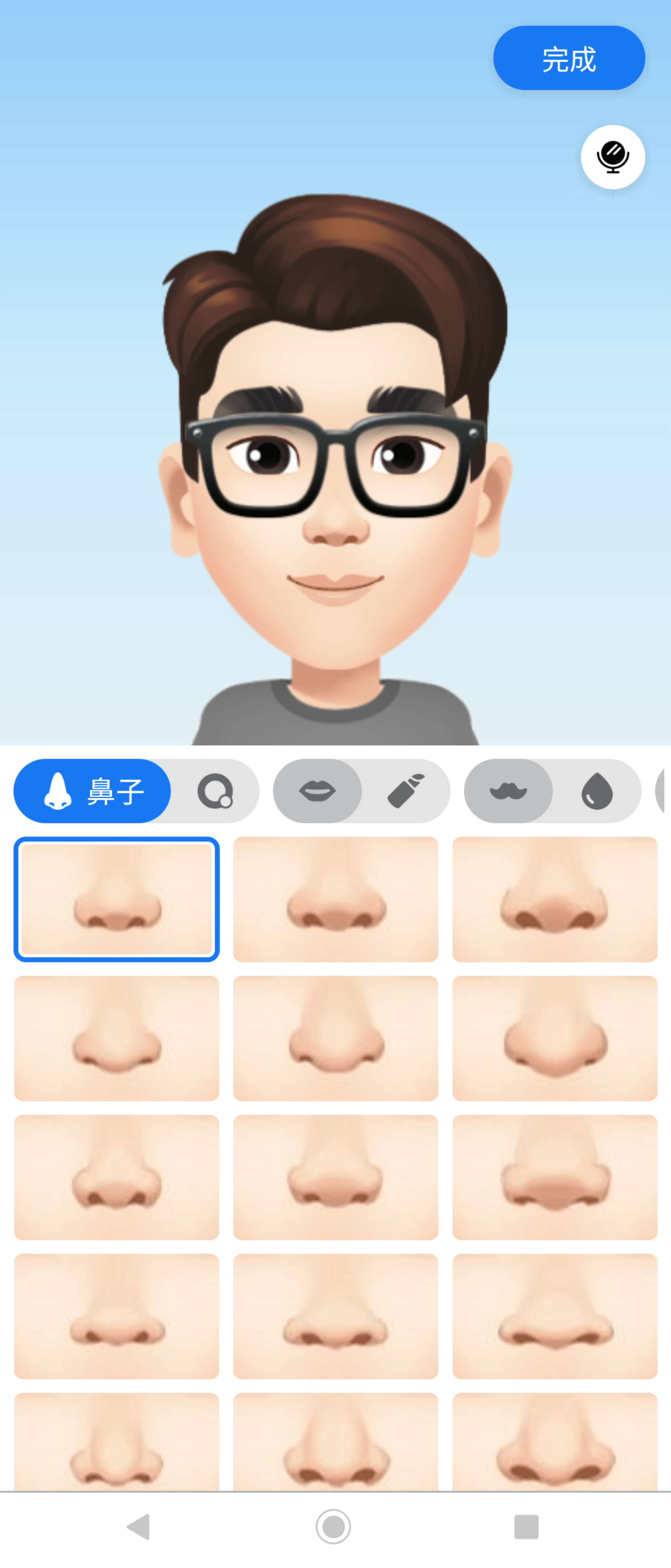Choose the third nose in the fourth row
Image resolution: width=671 pixels, height=1568 pixels.
click(554, 1316)
